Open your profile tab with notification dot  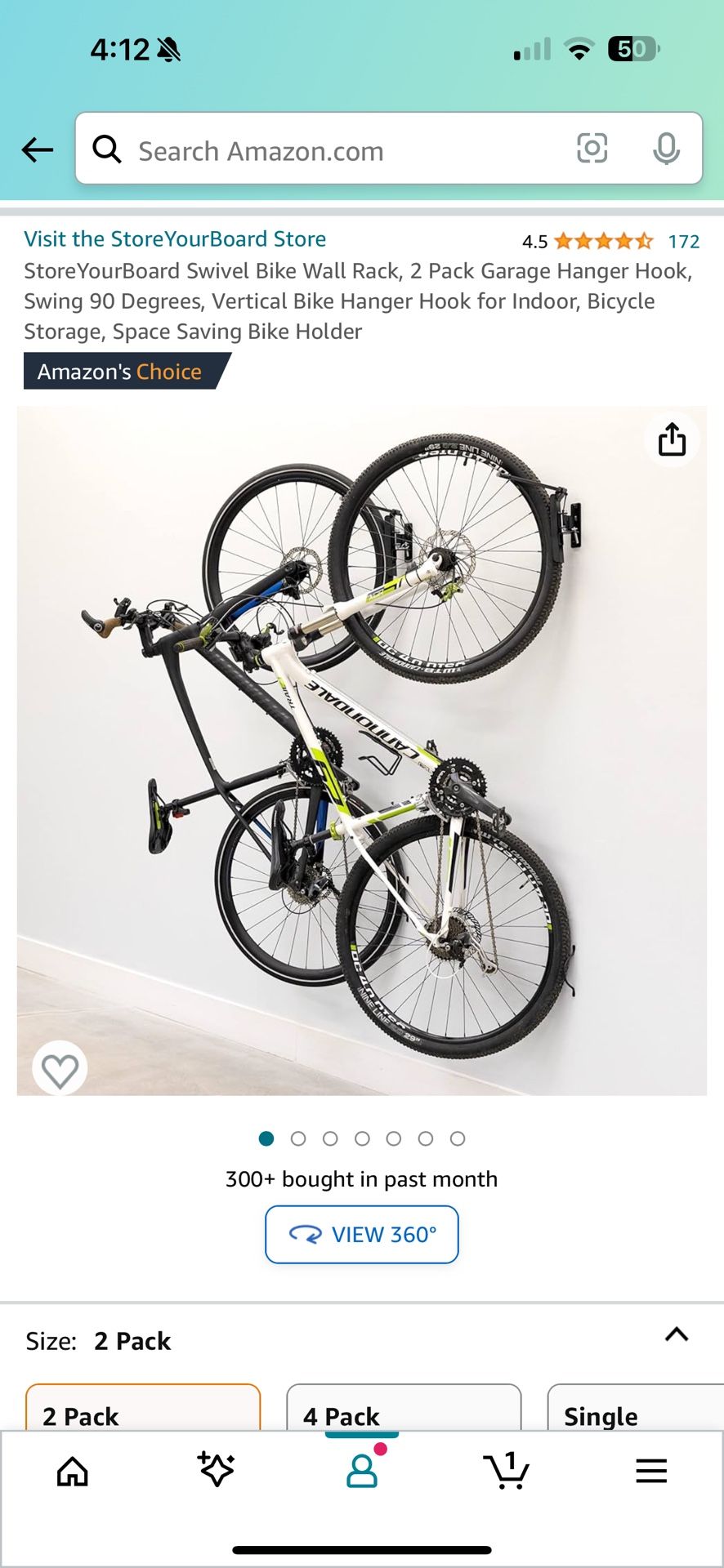coord(362,1472)
